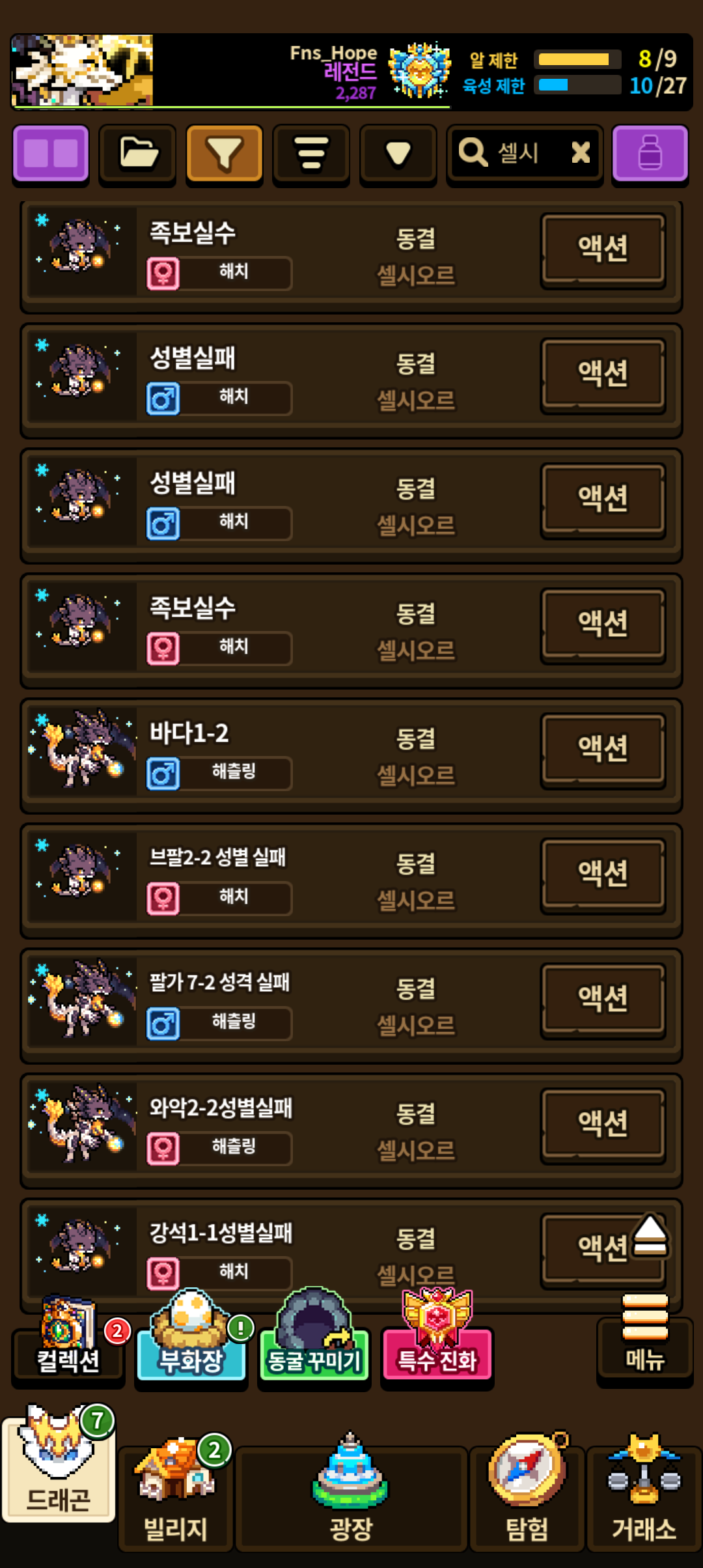Viewport: 703px width, 1568px height.
Task: Clear the search text with the X
Action: click(581, 153)
